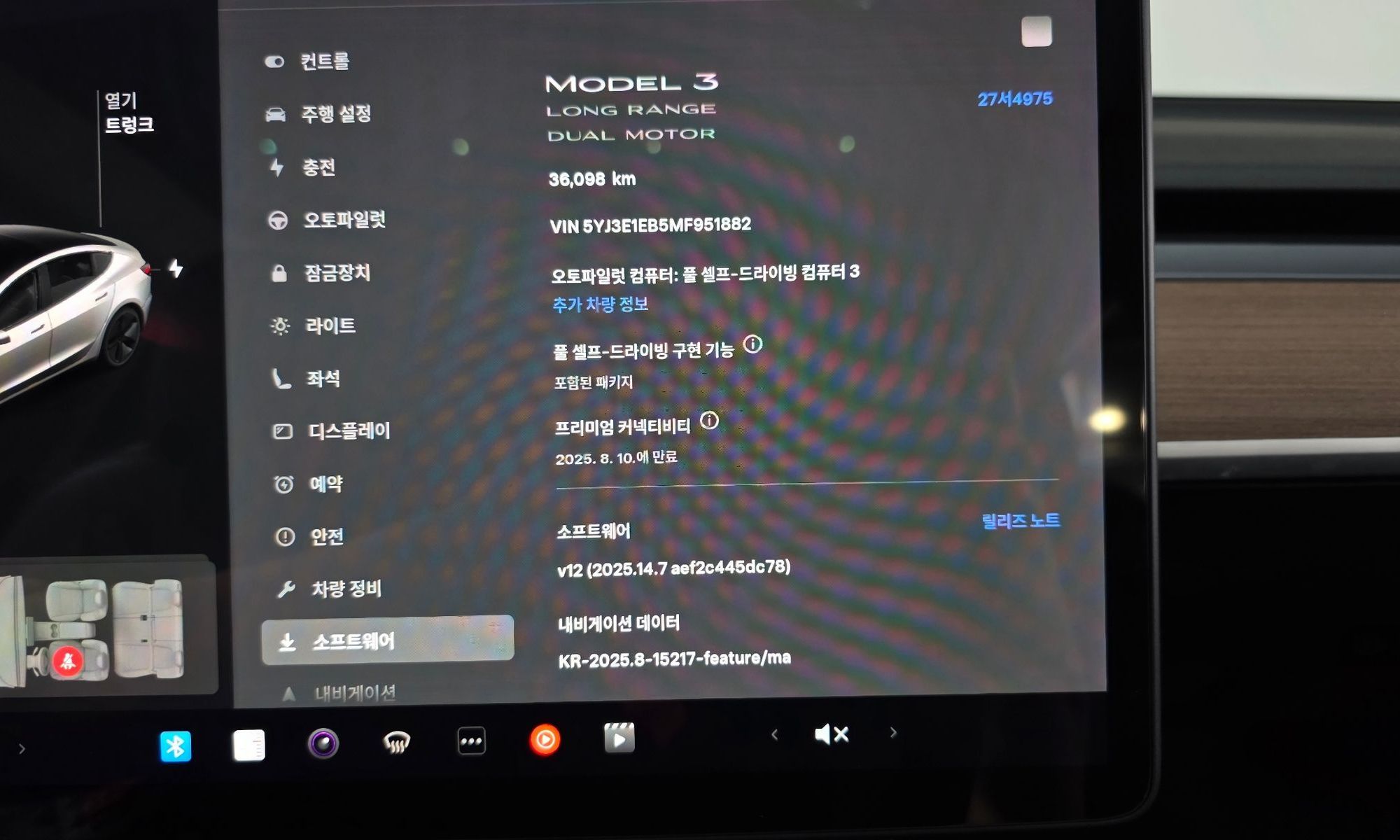The width and height of the screenshot is (1400, 840).
Task: Open the 안전 (Safety) section
Action: click(326, 536)
